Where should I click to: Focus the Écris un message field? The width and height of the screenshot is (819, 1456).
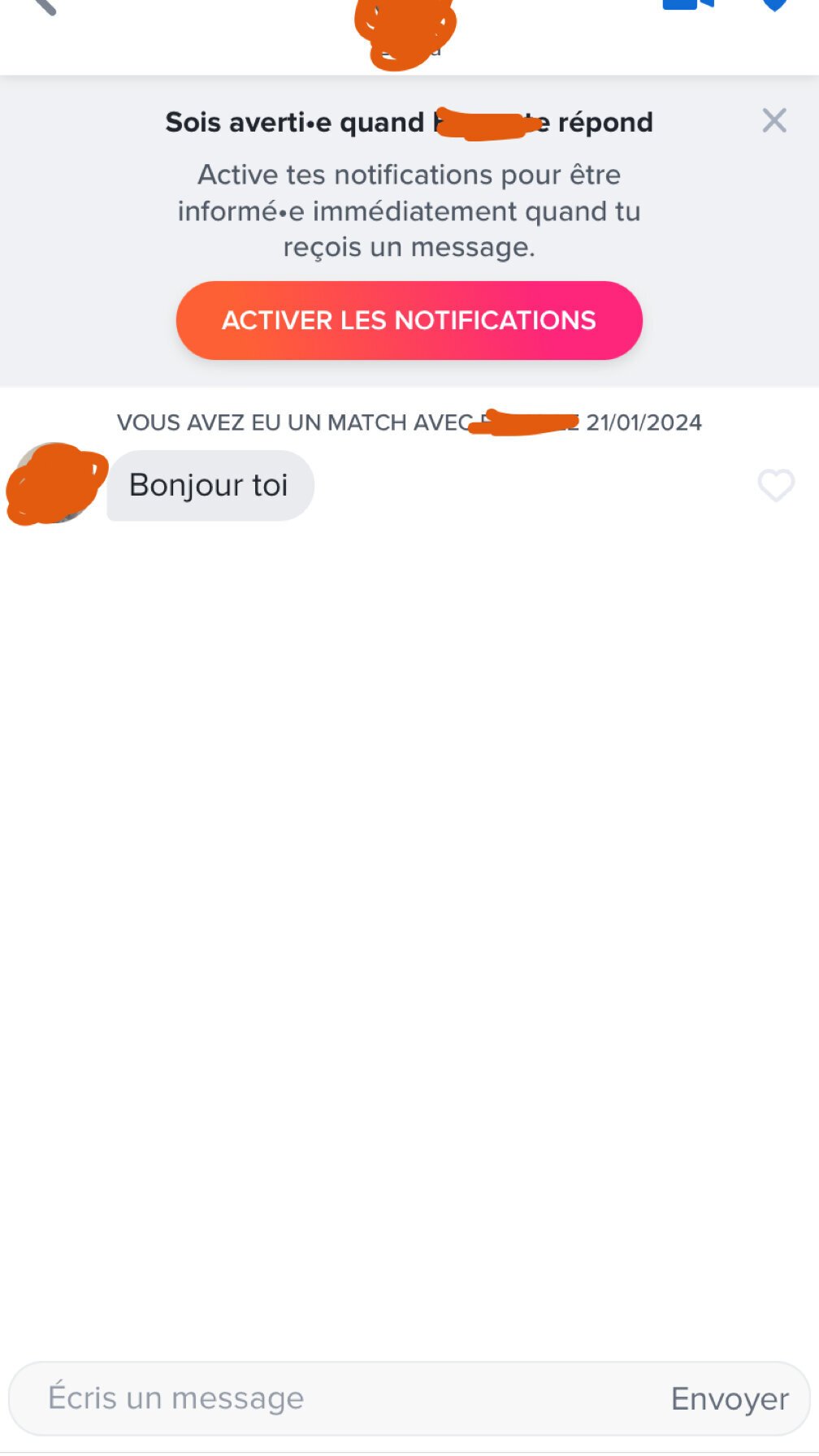[x=325, y=1398]
